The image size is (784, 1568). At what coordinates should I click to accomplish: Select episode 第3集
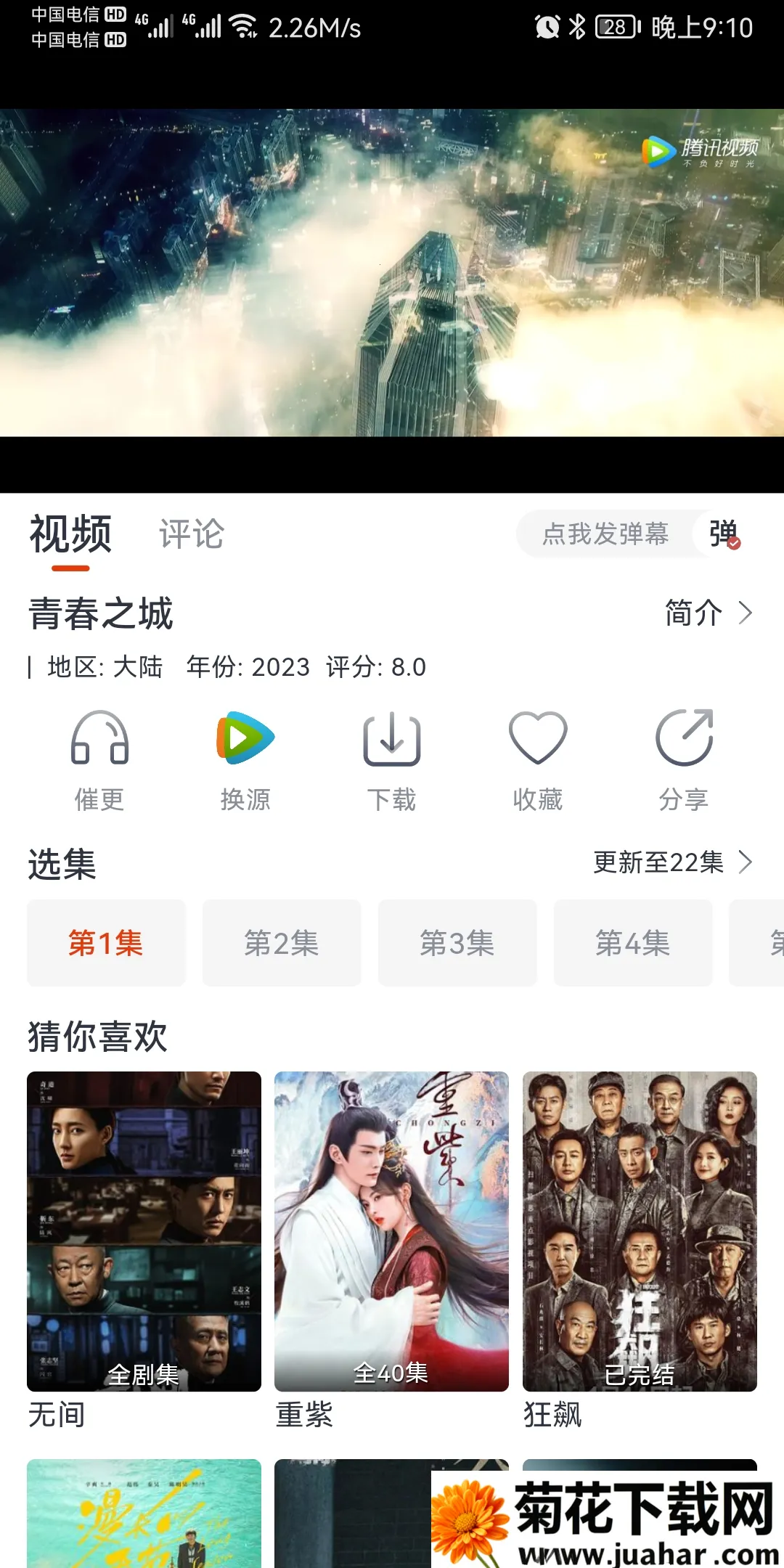[x=457, y=943]
